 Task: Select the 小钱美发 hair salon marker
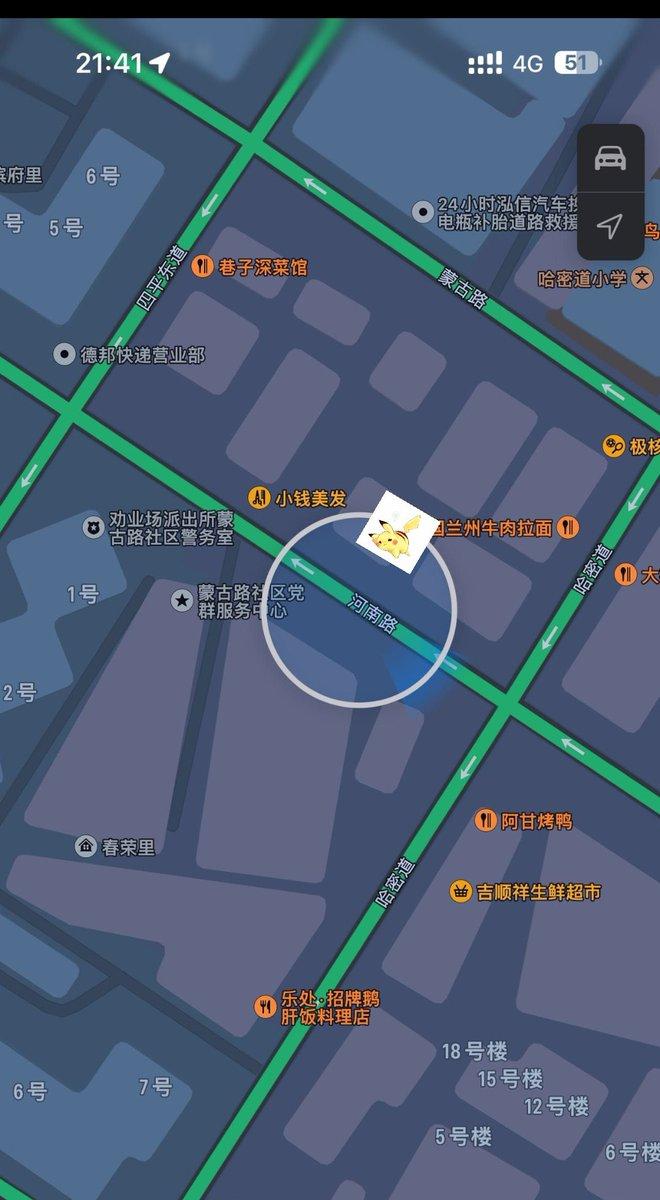click(x=259, y=496)
